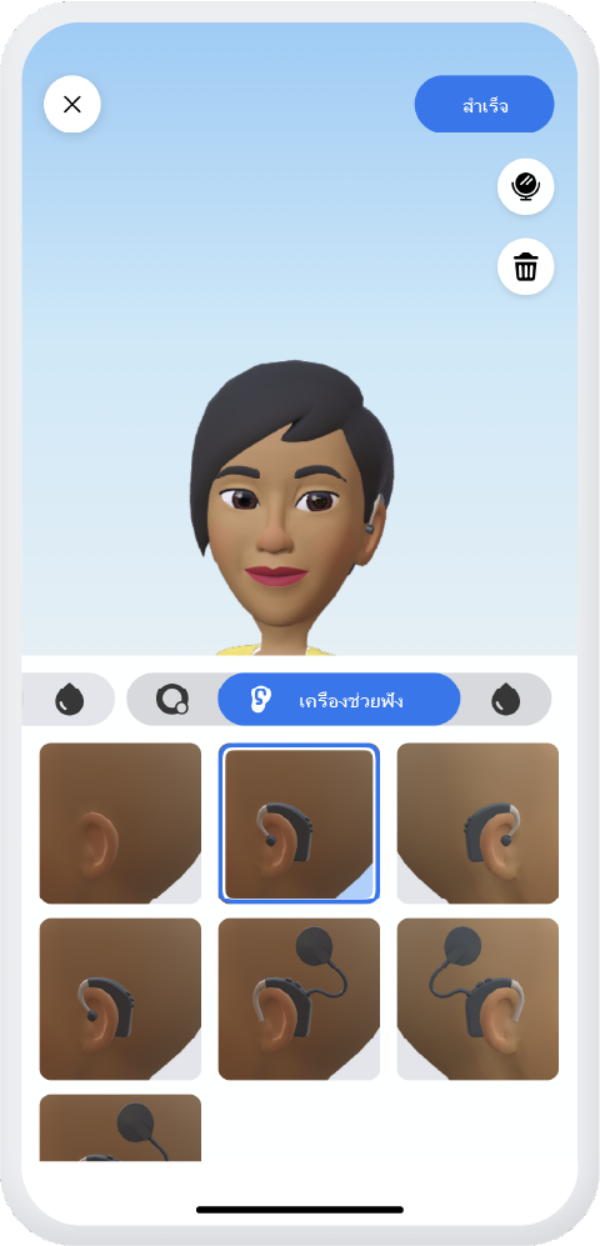Pick the mirrored hearing aid without a cable

pos(478,823)
